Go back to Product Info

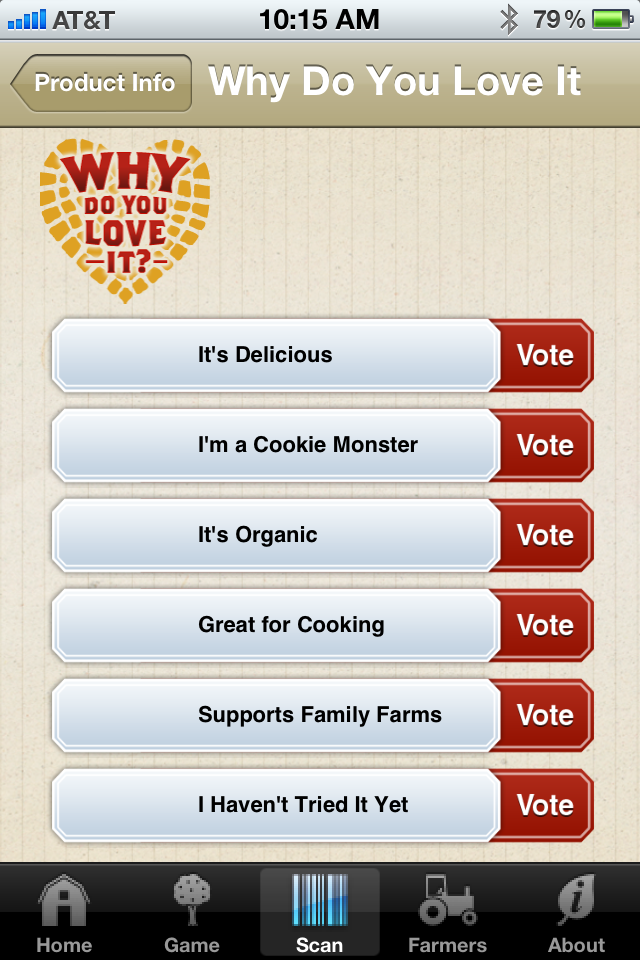102,83
